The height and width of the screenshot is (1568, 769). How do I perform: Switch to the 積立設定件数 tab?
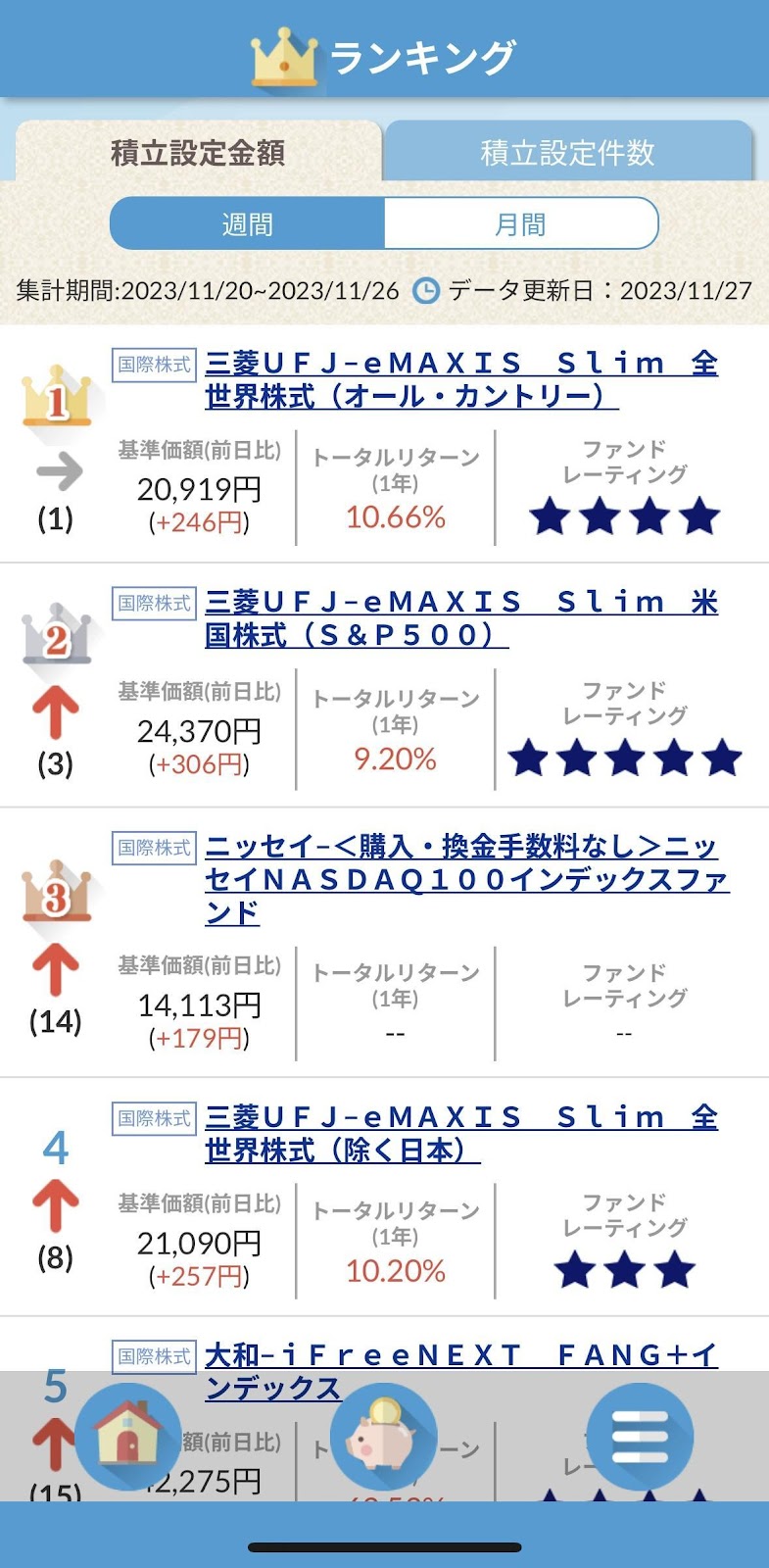[567, 153]
